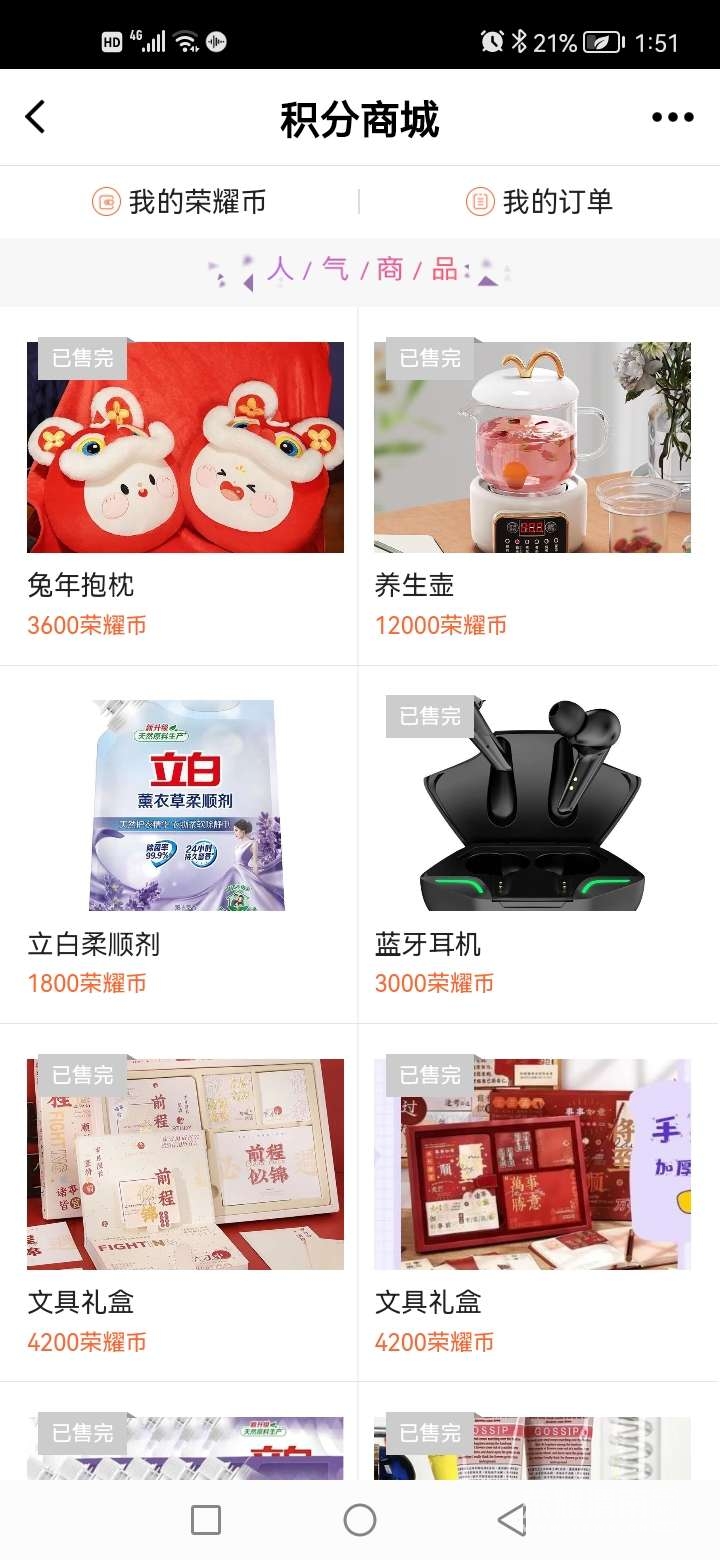Open the three-dot overflow menu
The image size is (720, 1560).
tap(672, 117)
